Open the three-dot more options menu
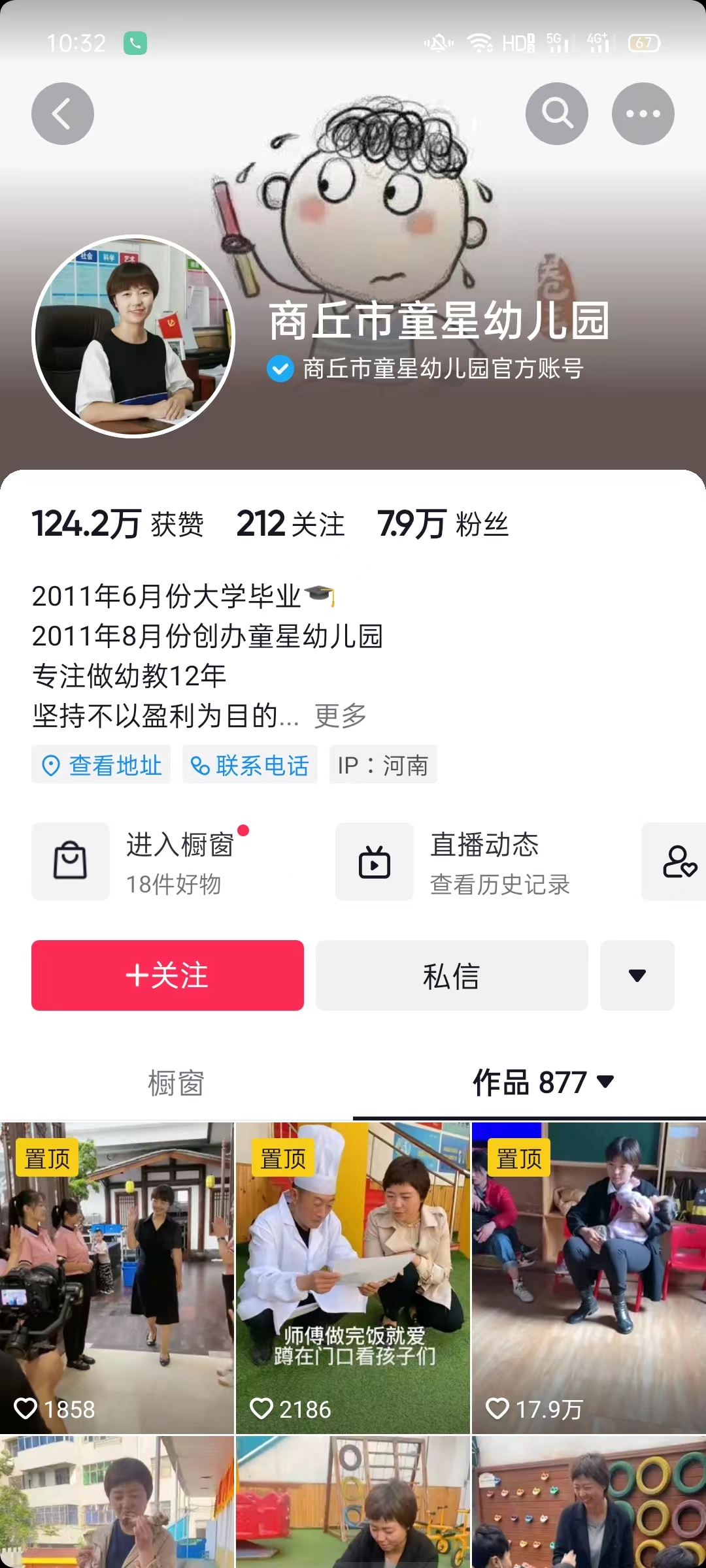This screenshot has width=706, height=1568. [x=643, y=114]
